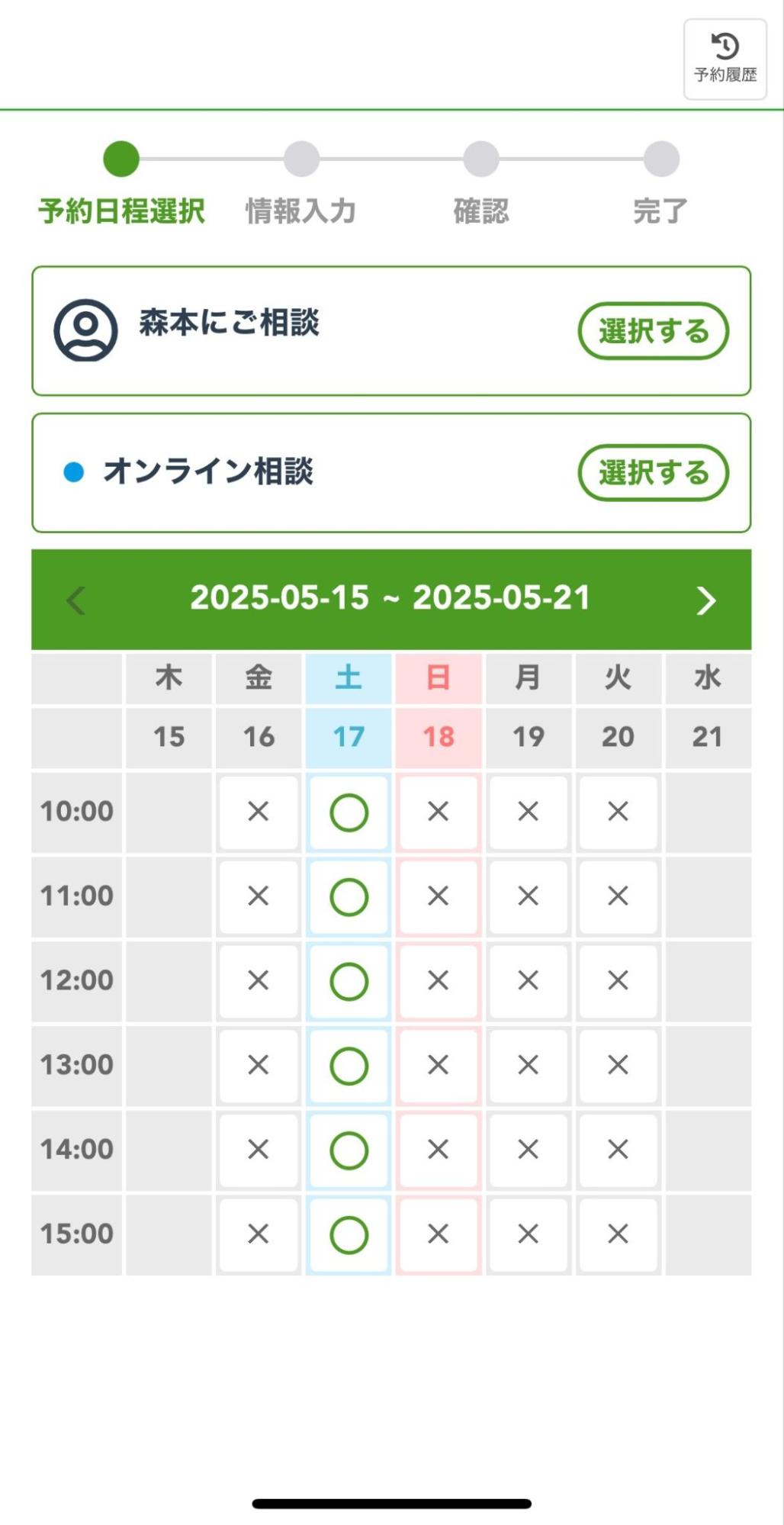Go to the next week

click(706, 600)
